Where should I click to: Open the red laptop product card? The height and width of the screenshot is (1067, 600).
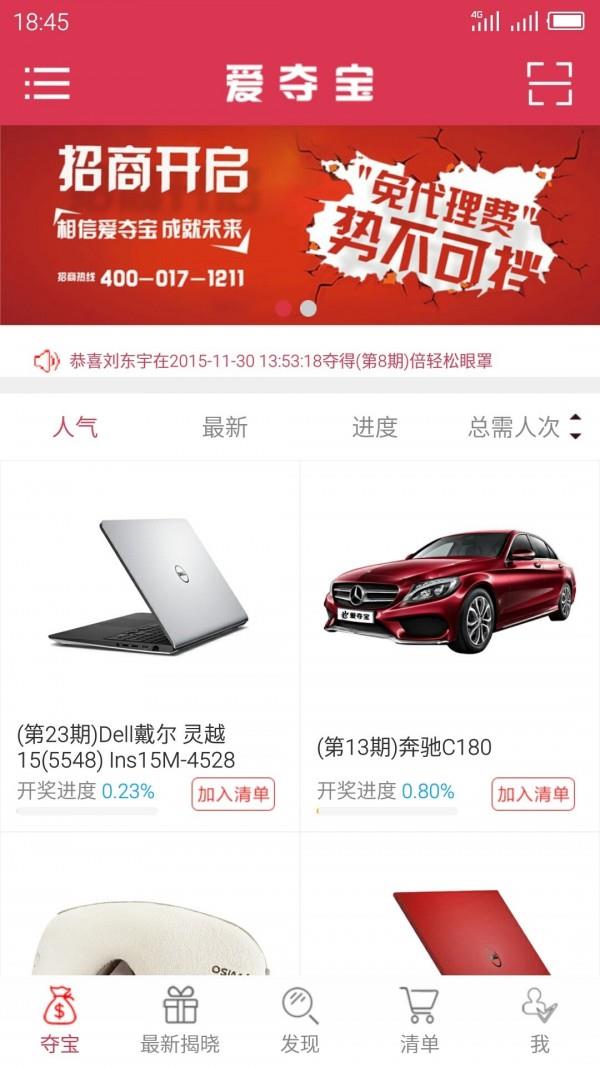(x=450, y=920)
